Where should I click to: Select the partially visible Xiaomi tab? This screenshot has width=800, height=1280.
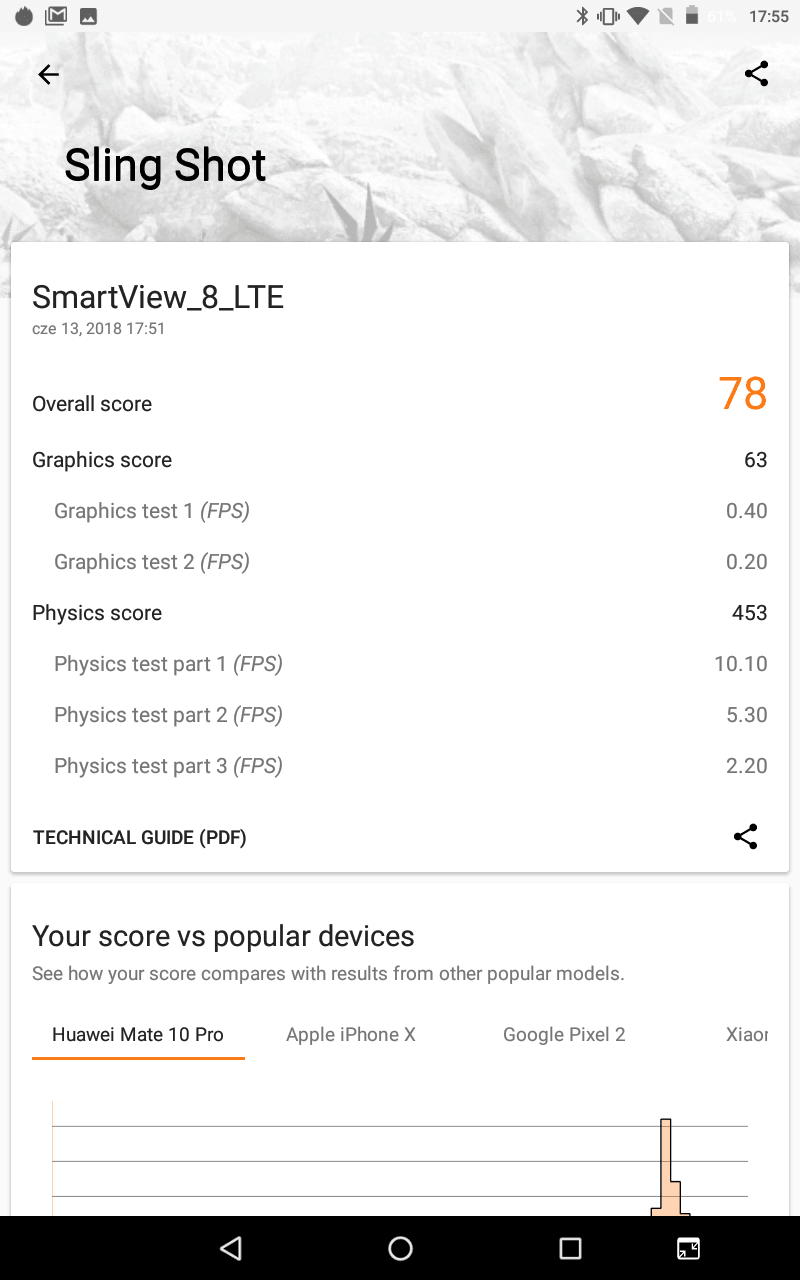coord(746,1035)
